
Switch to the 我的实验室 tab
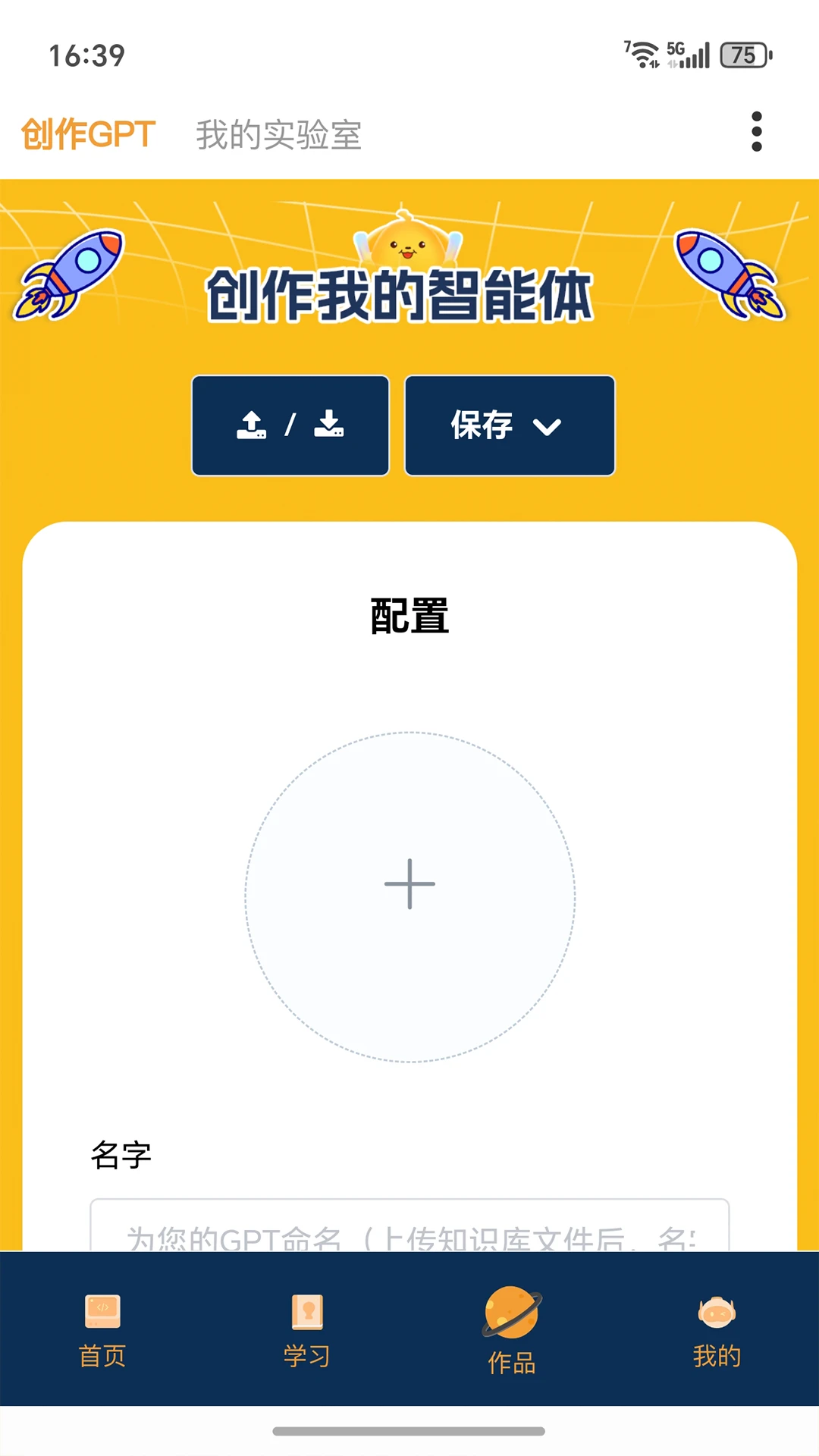pos(278,135)
